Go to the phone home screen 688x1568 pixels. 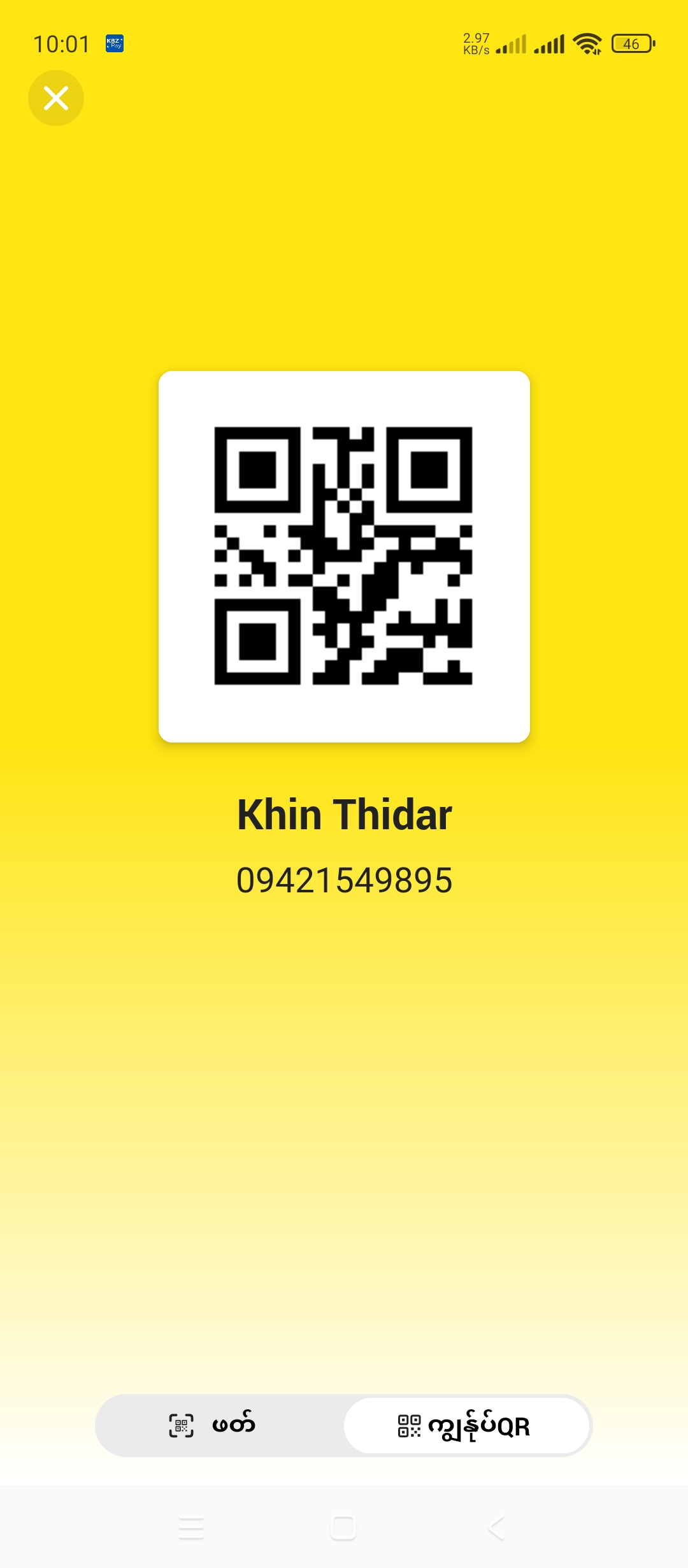(x=343, y=1528)
